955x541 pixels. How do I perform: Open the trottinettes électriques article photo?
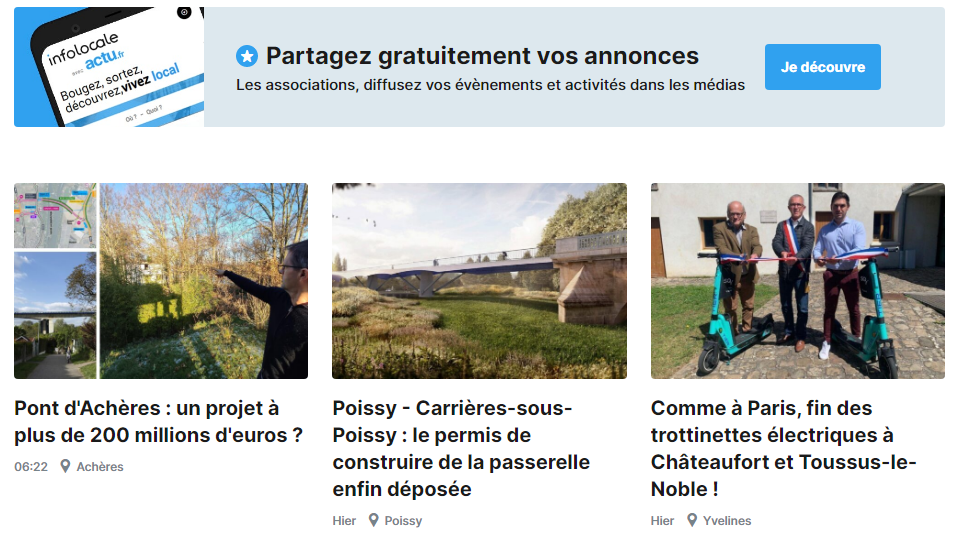(x=797, y=281)
